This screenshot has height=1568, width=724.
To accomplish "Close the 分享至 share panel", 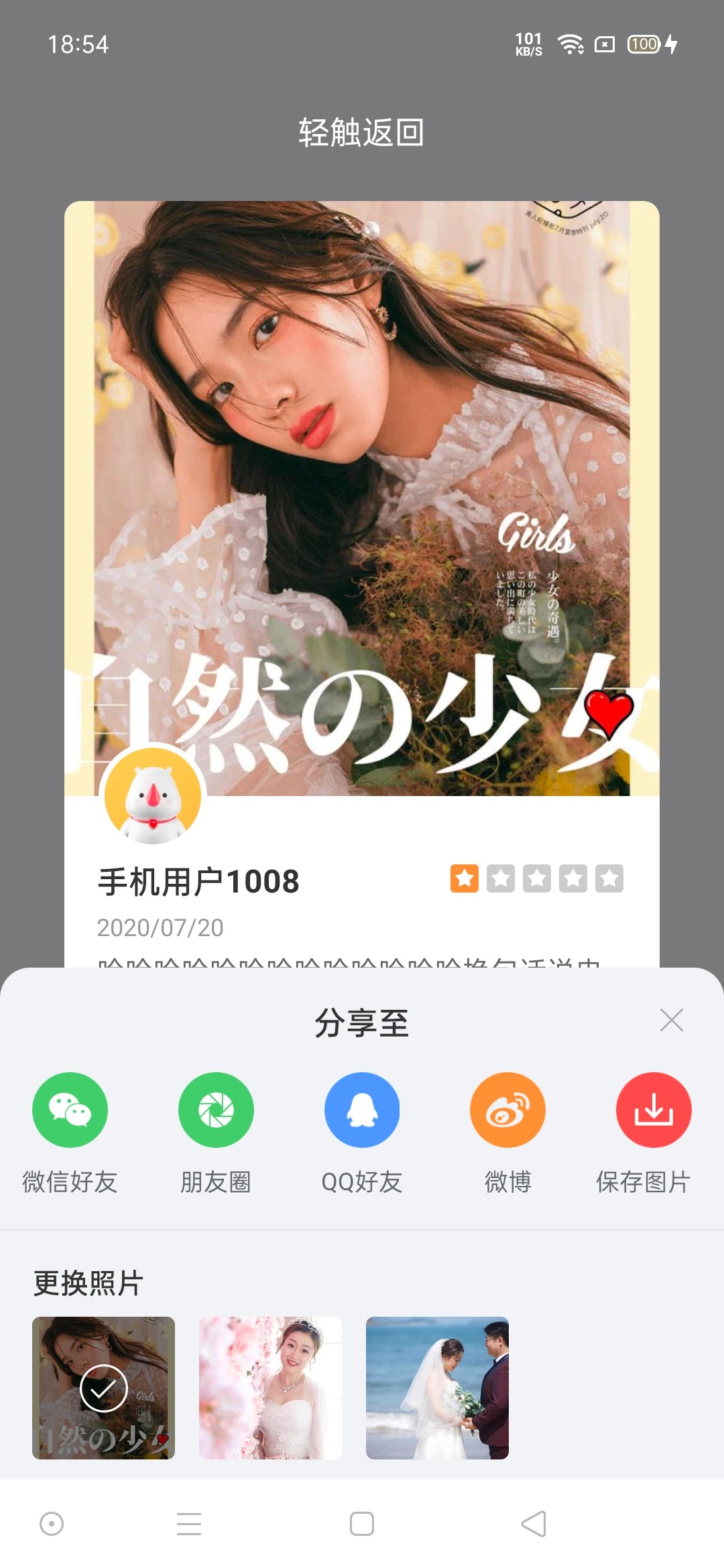I will click(x=671, y=1020).
